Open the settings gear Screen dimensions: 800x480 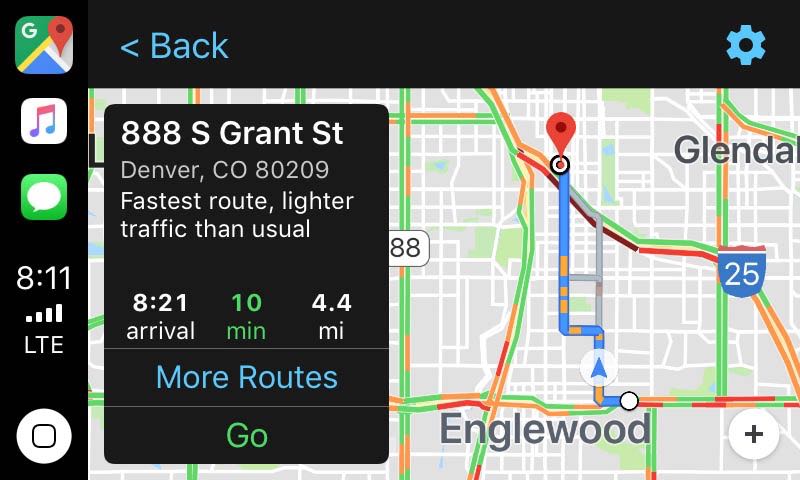pyautogui.click(x=745, y=45)
